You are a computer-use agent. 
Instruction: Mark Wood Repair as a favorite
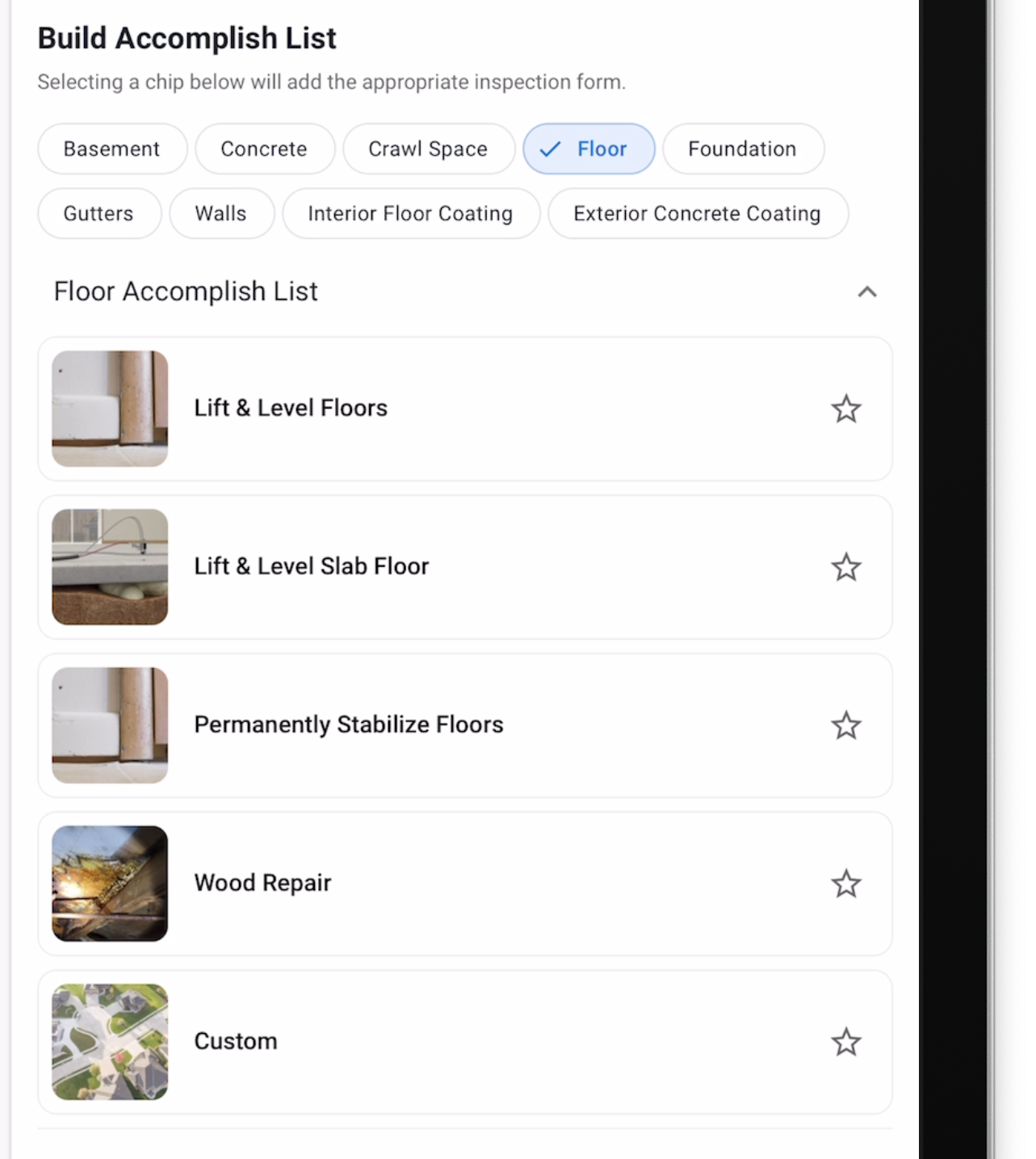[x=845, y=884]
